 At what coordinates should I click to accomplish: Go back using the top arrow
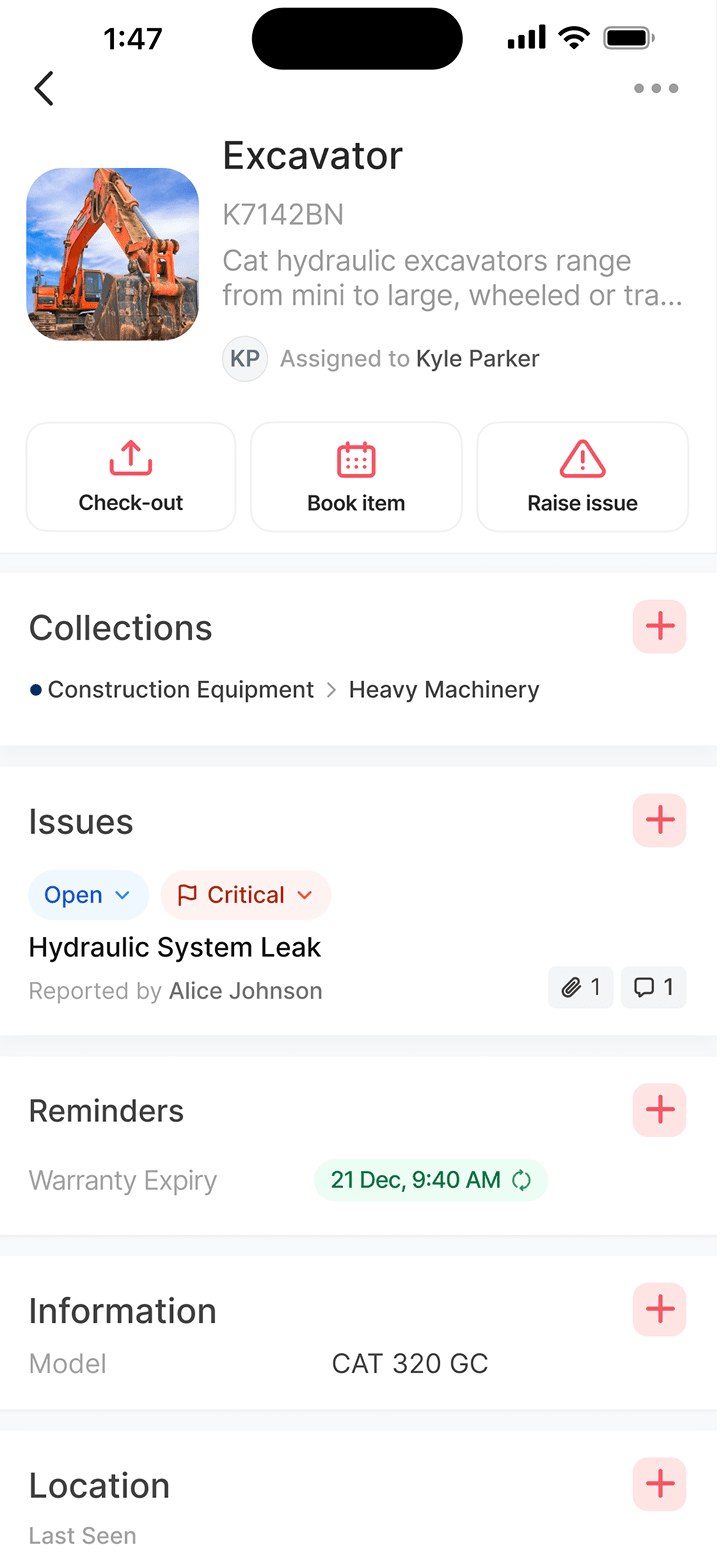click(43, 89)
